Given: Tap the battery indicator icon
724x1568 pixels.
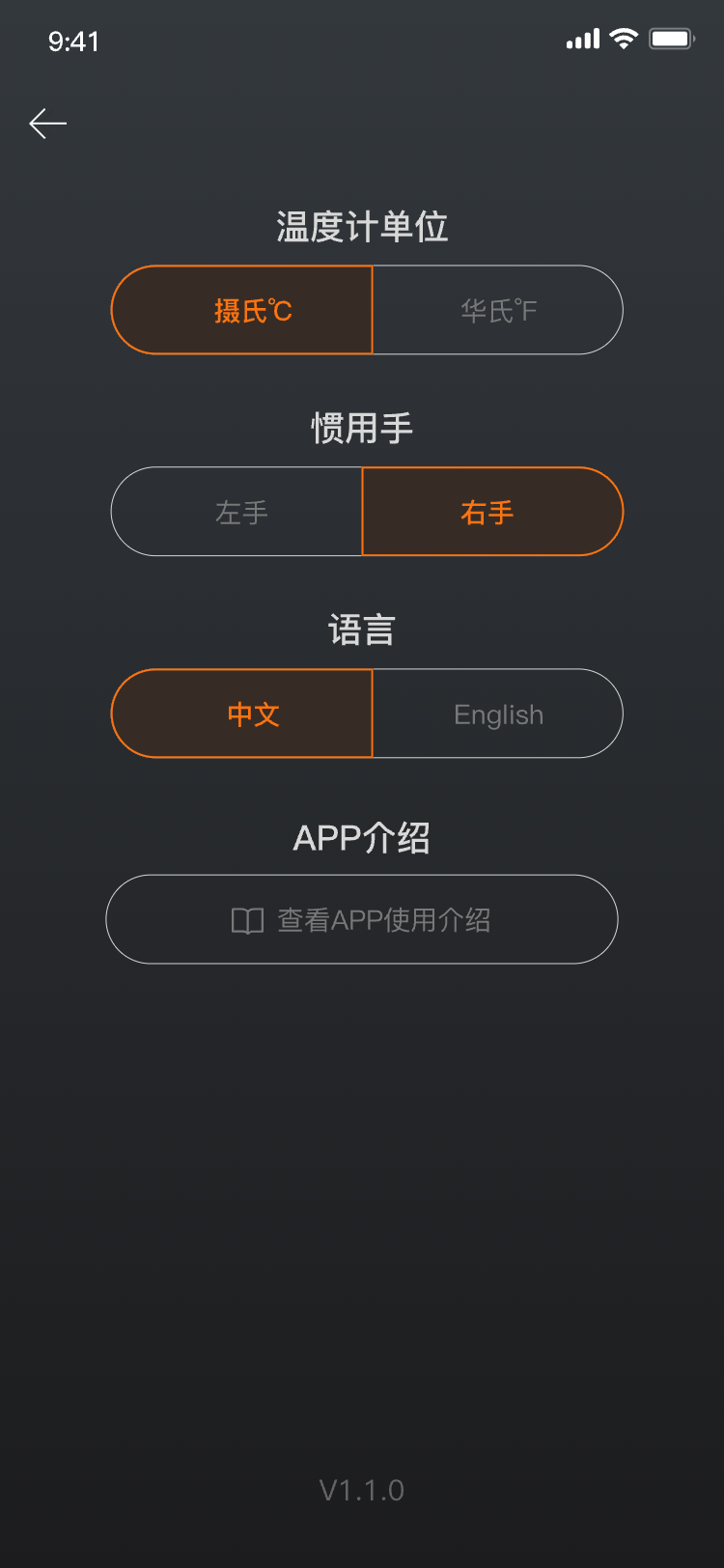Looking at the screenshot, I should [x=671, y=40].
